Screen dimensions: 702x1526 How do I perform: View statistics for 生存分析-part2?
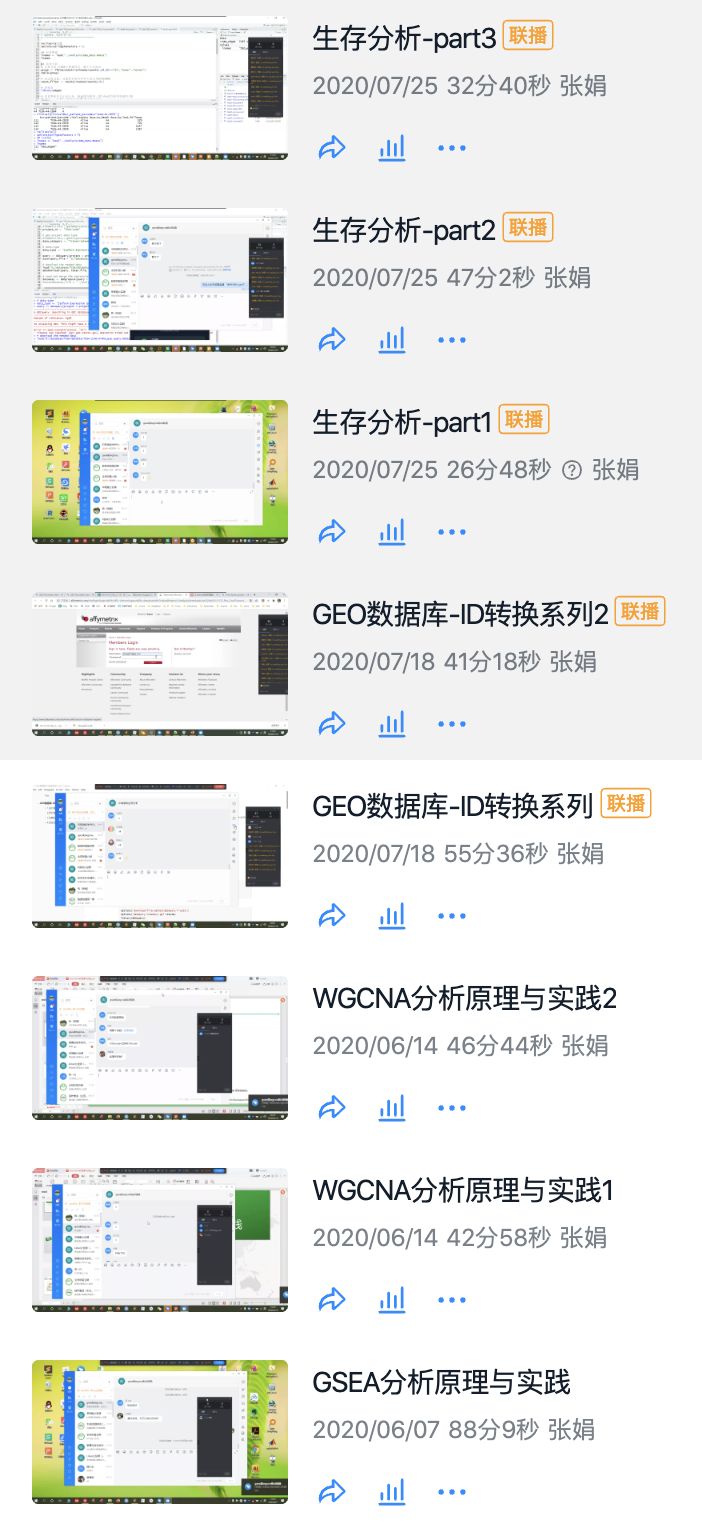click(x=392, y=340)
